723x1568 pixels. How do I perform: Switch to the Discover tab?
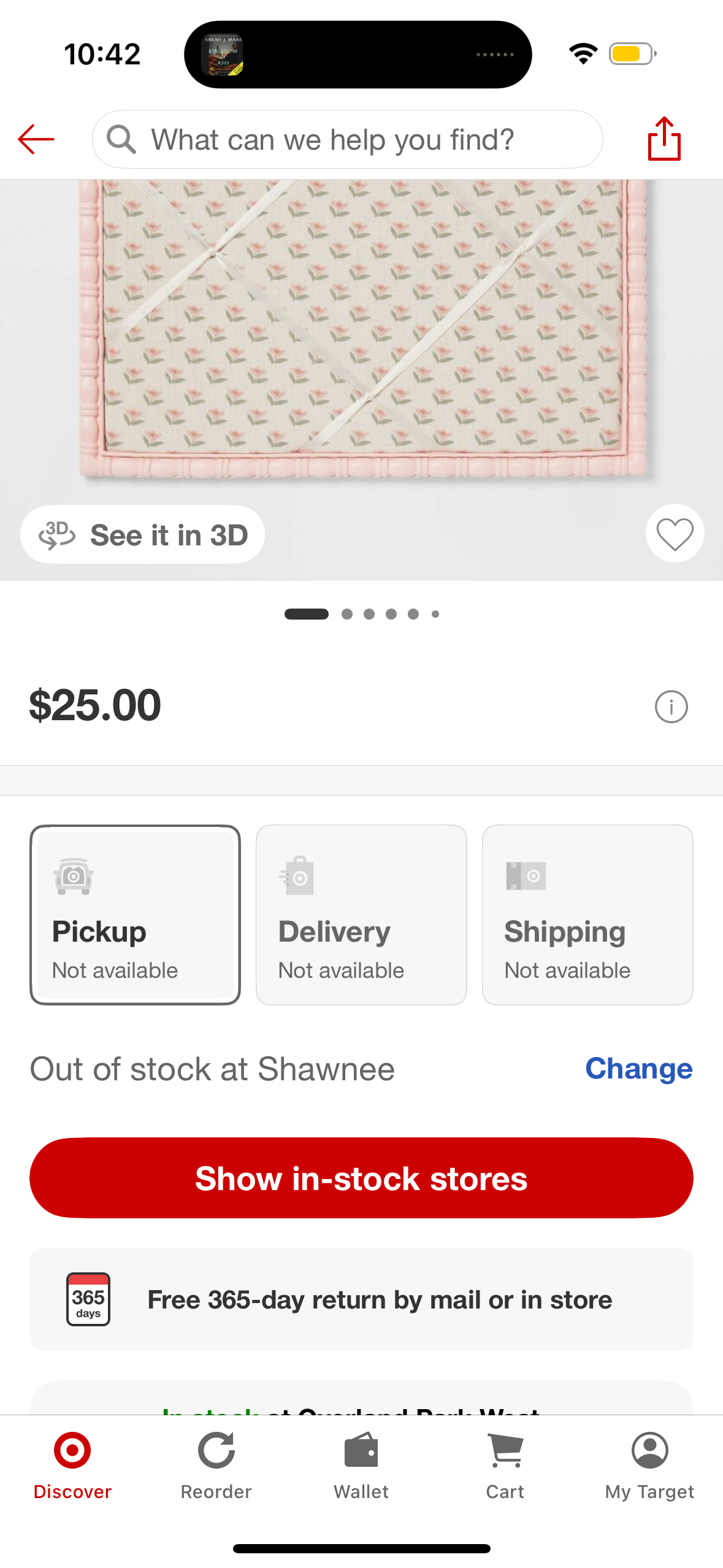click(x=72, y=1465)
